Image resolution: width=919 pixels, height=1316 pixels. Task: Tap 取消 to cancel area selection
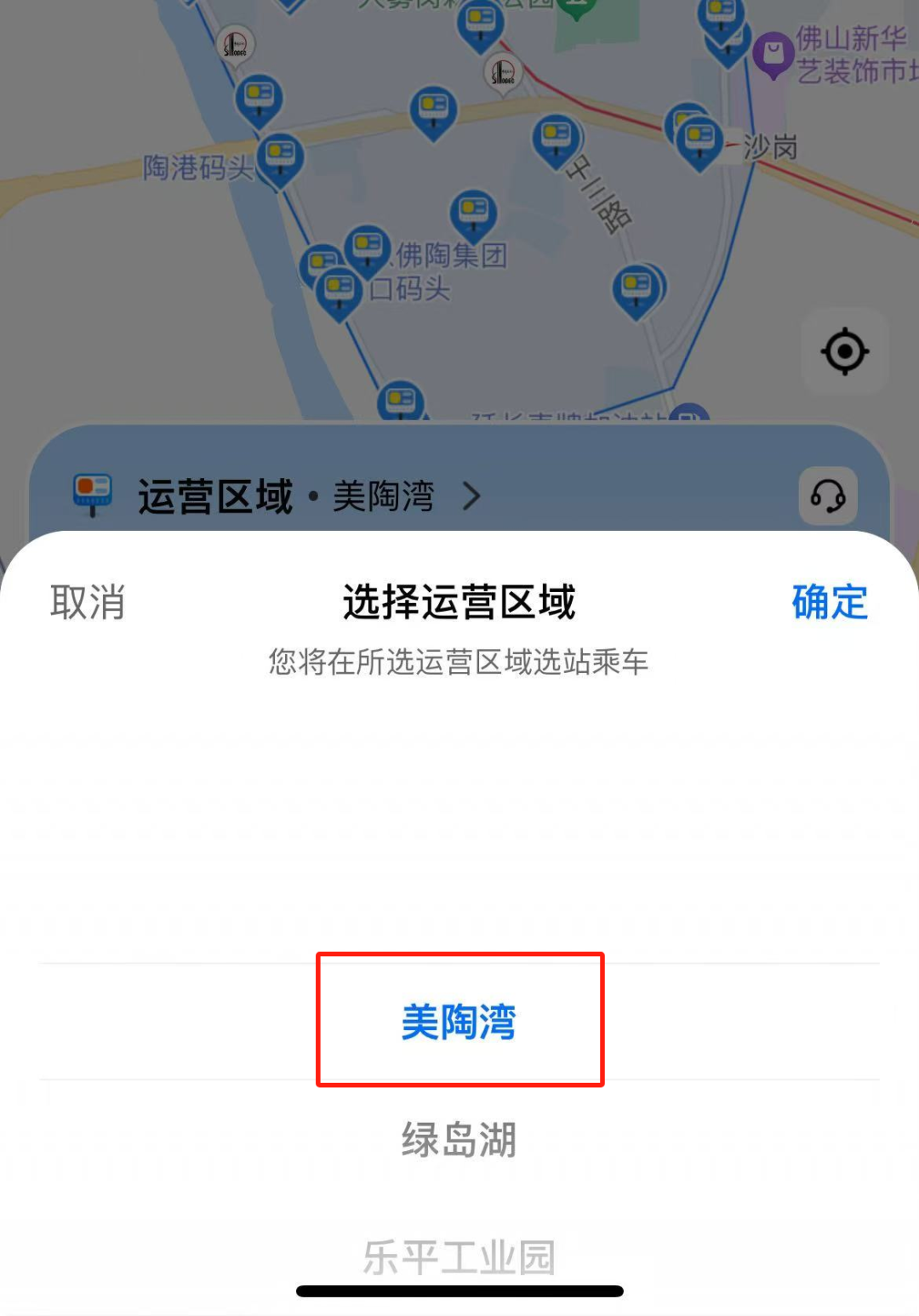88,602
